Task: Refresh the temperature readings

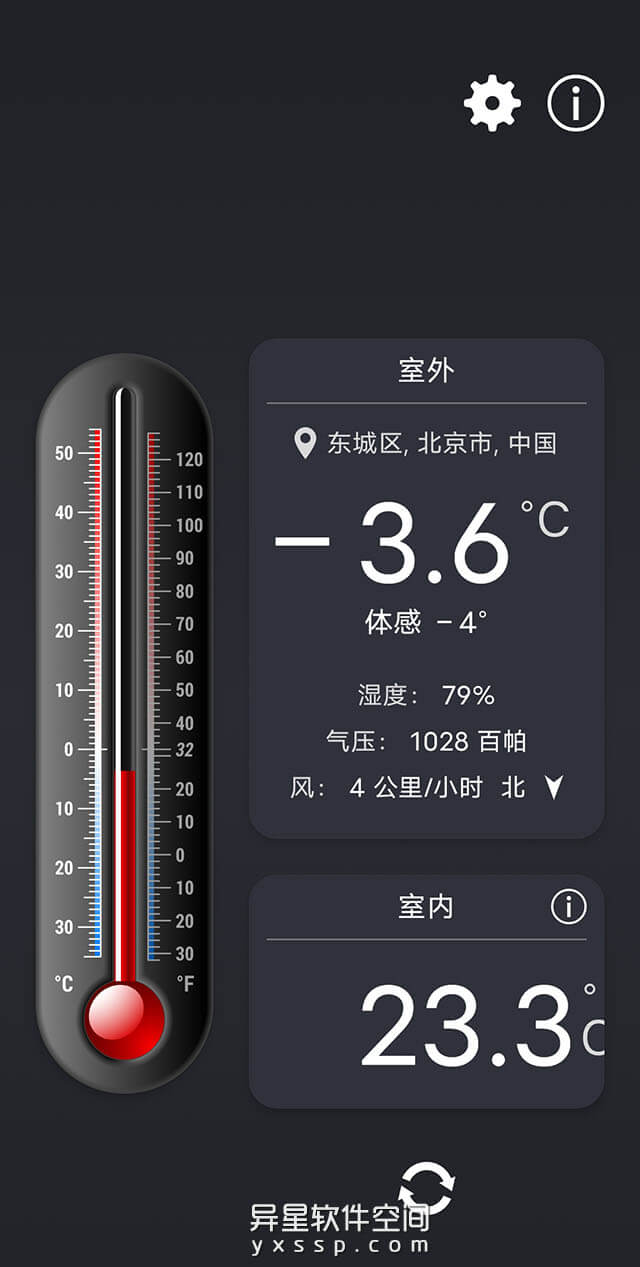Action: (427, 1187)
